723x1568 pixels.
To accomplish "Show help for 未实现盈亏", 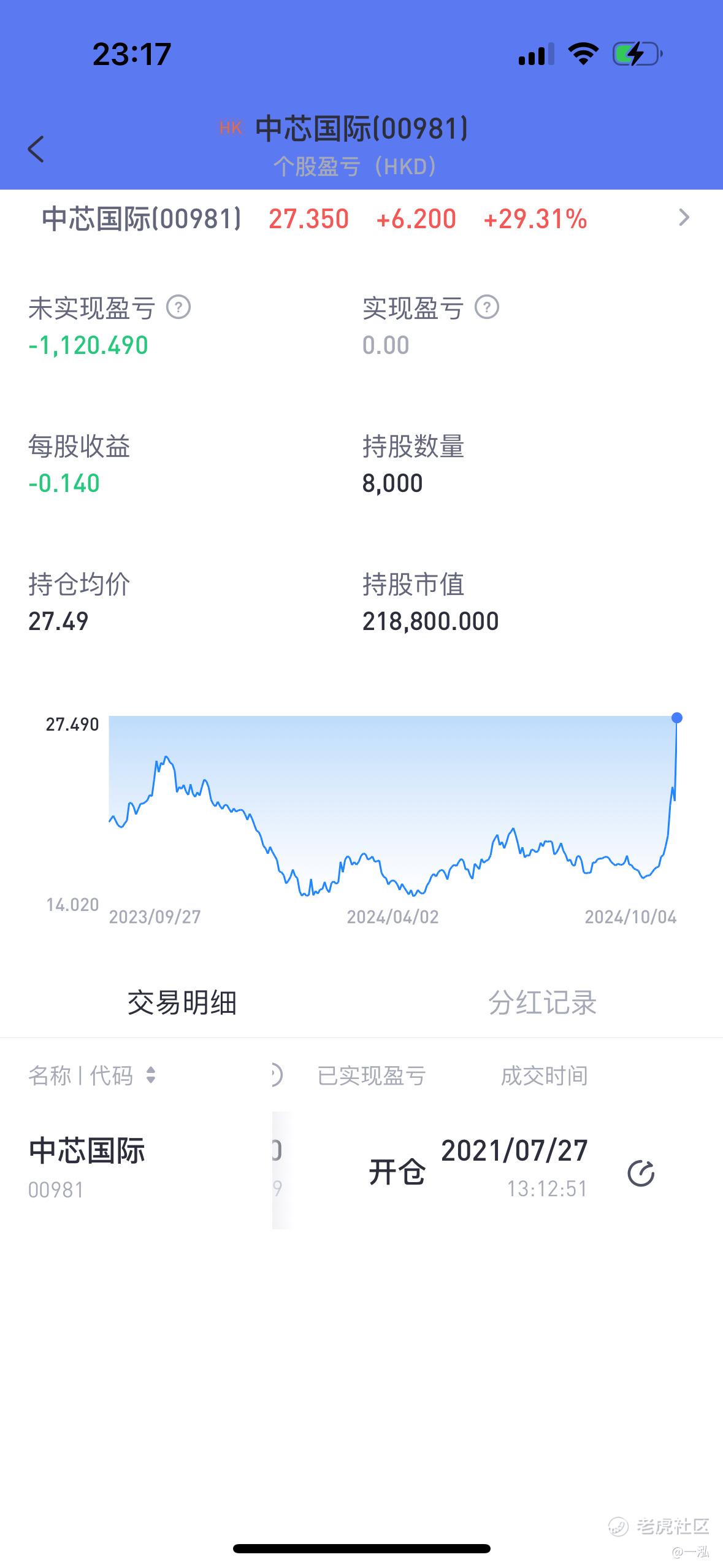I will pos(178,307).
